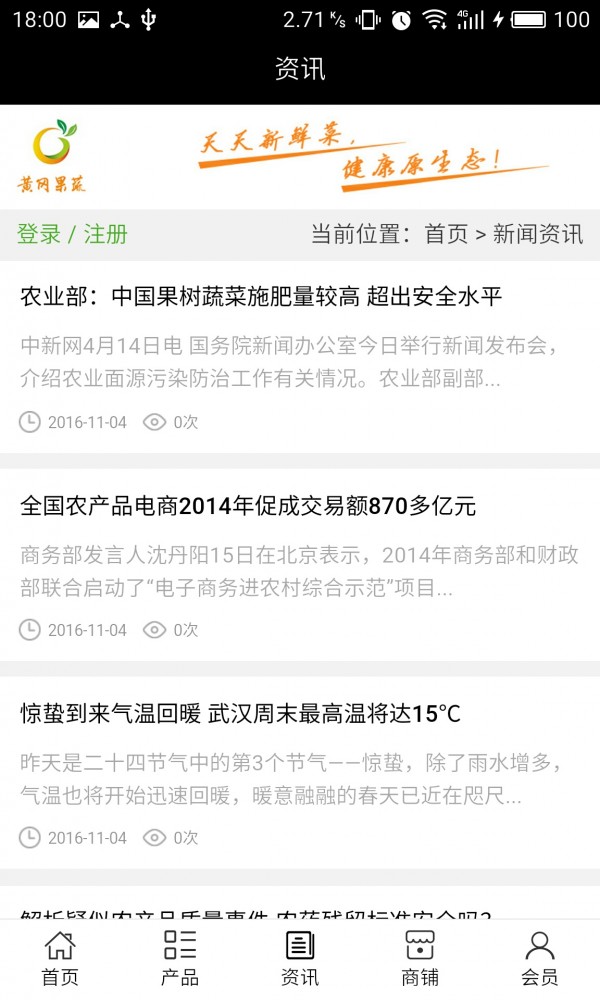
Task: Open the 商铺 tab
Action: click(420, 958)
